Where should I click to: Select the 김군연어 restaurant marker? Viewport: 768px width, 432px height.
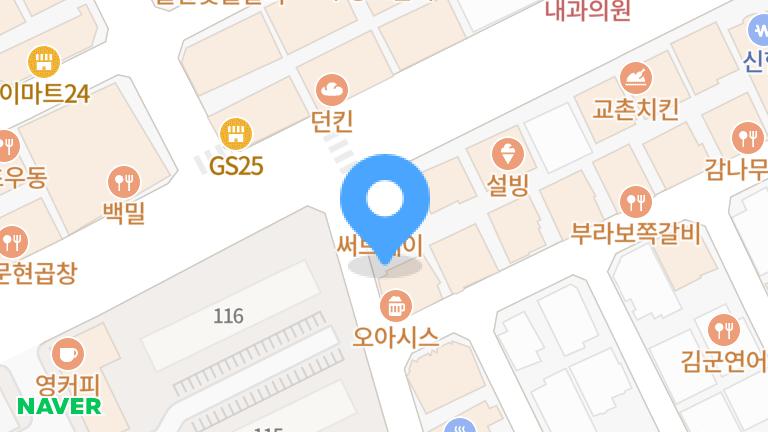(722, 329)
